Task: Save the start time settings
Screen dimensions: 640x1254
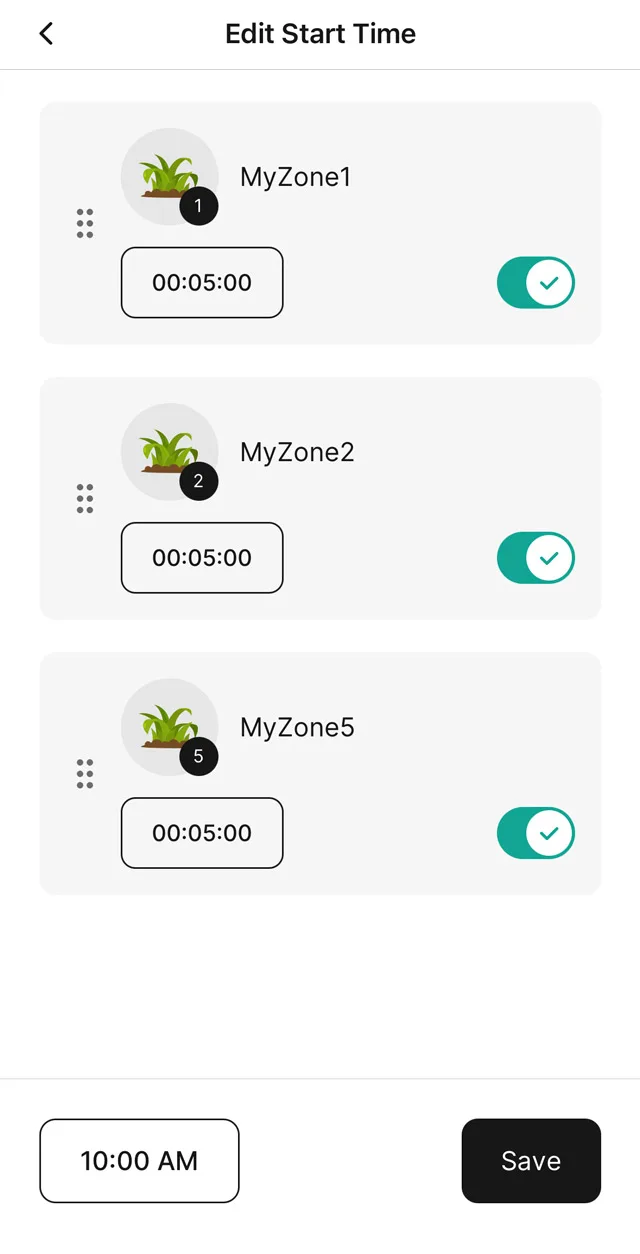Action: [531, 1161]
